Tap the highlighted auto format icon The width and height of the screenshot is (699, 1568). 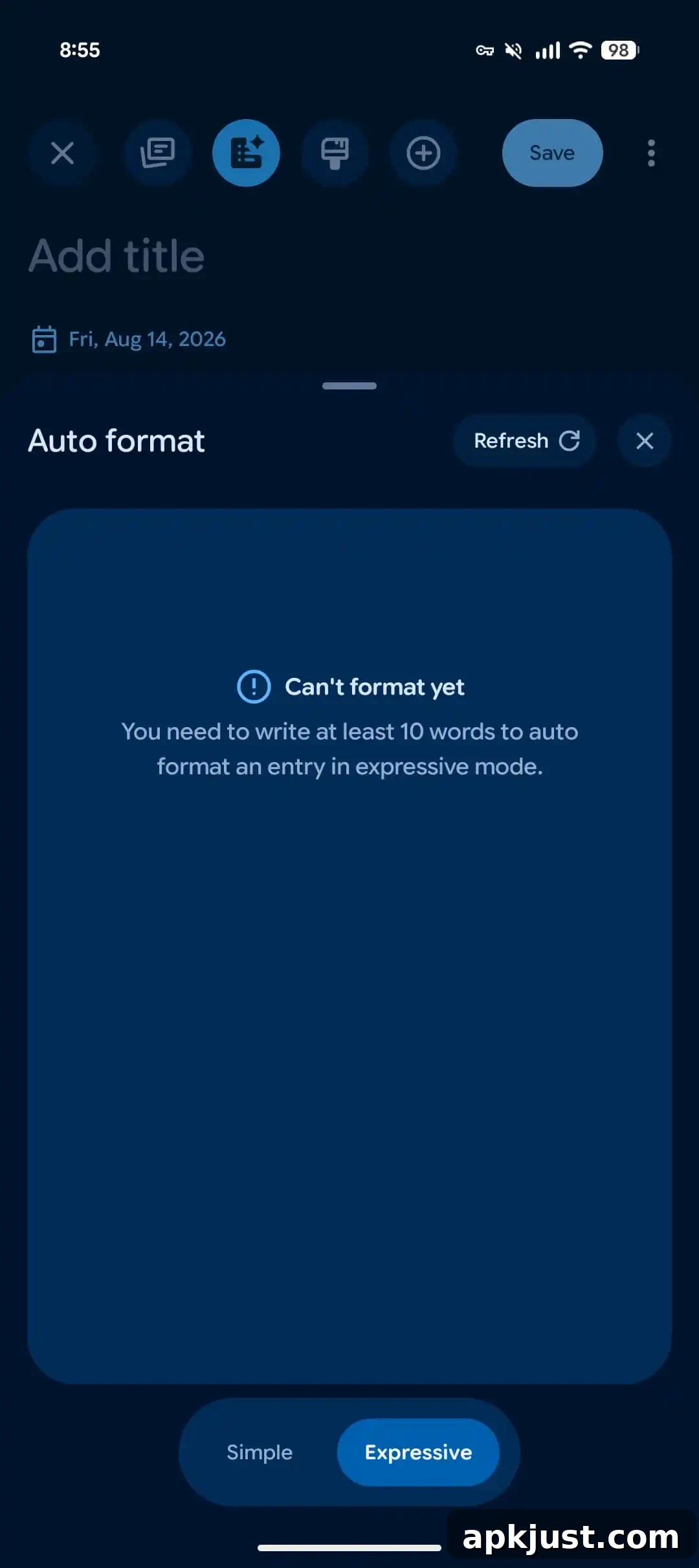click(246, 153)
